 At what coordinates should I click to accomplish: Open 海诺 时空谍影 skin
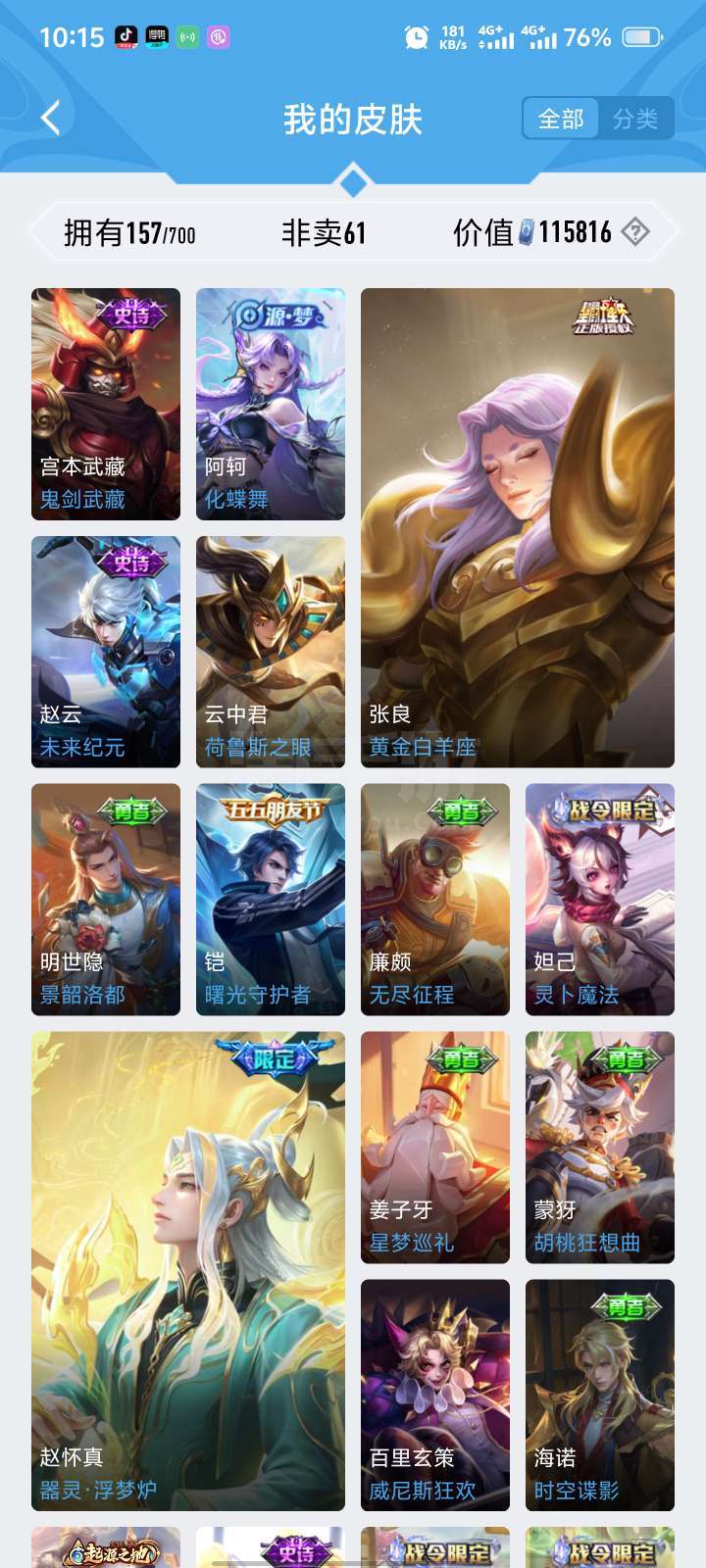pos(600,1396)
